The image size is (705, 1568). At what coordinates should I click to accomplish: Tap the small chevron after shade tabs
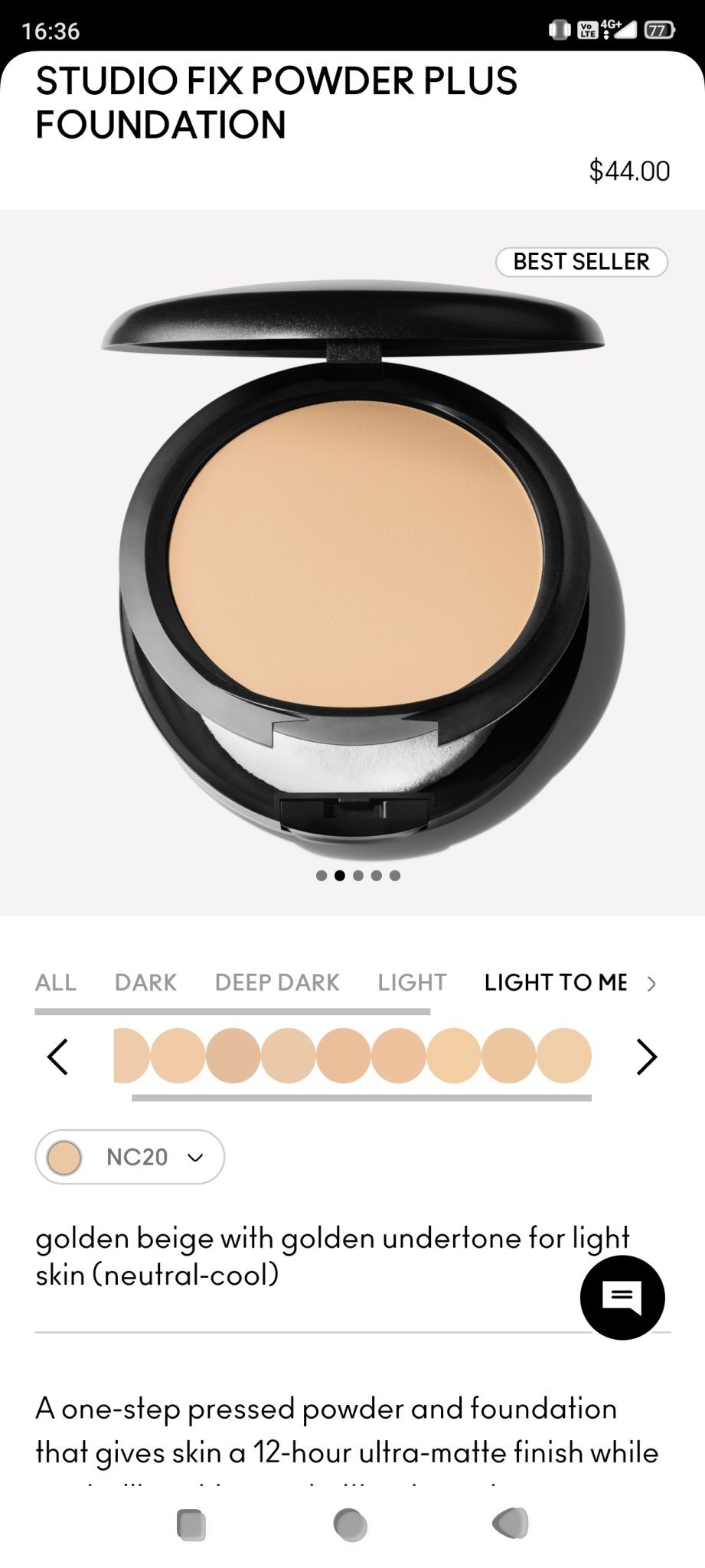click(651, 984)
